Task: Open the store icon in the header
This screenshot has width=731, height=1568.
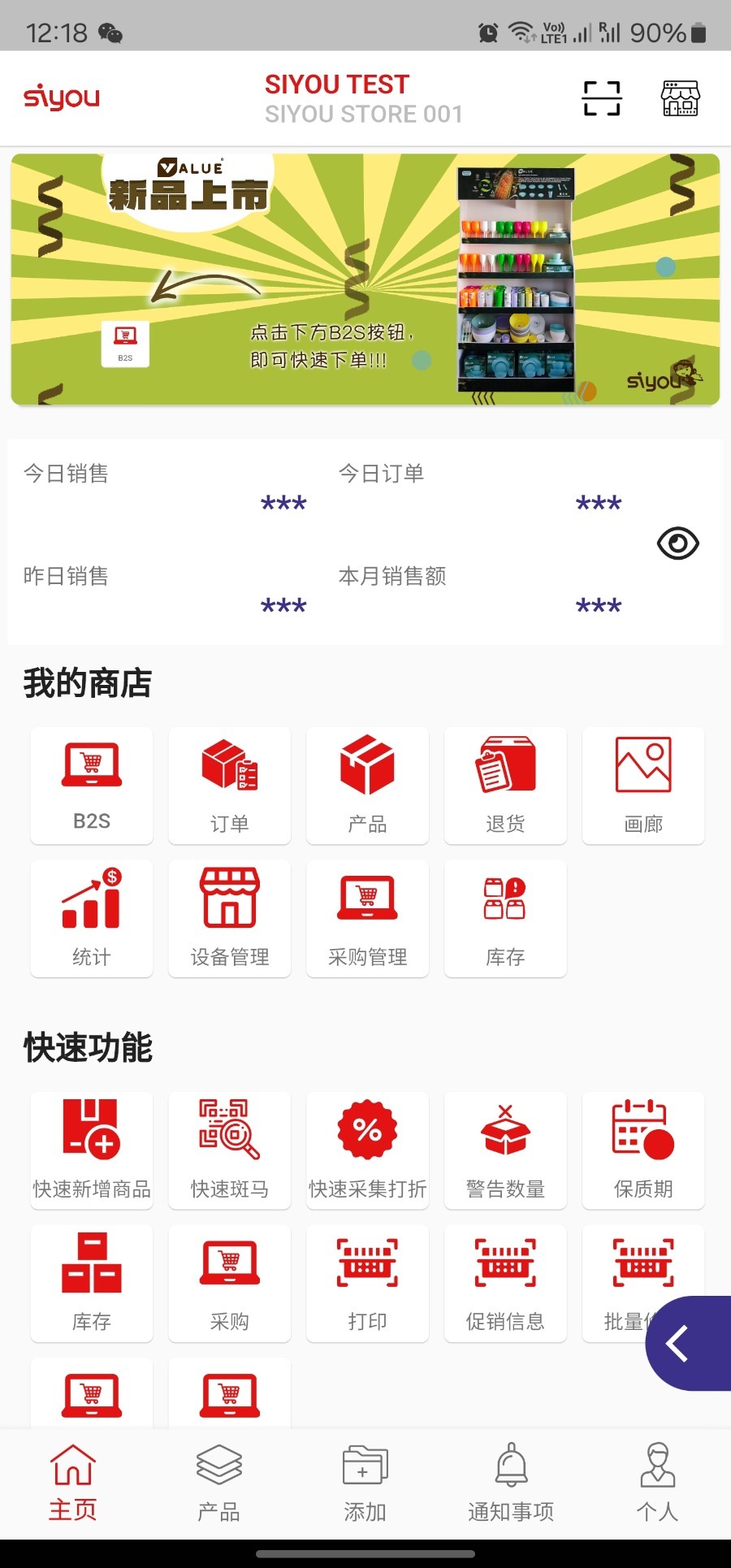Action: coord(680,98)
